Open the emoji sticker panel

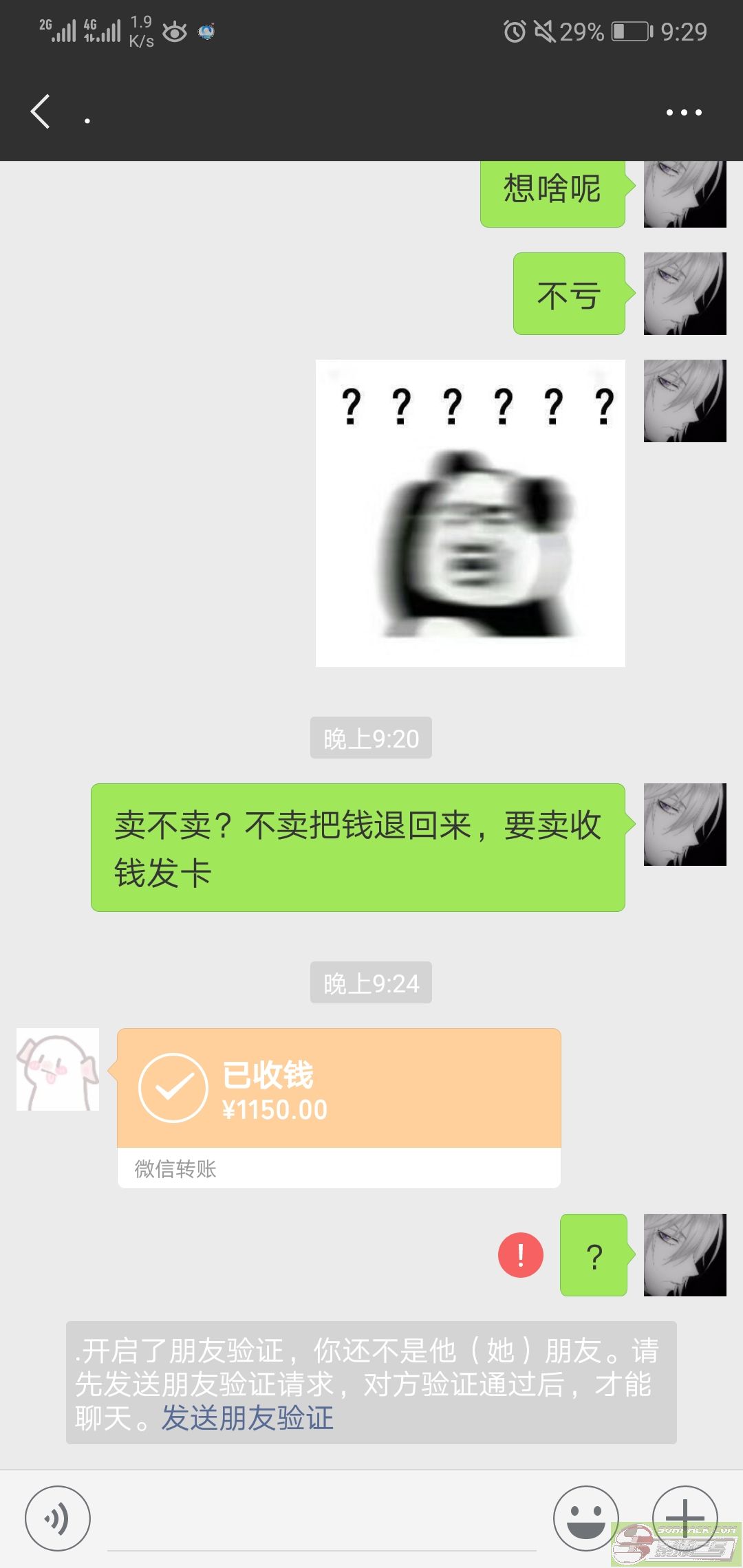(586, 1518)
